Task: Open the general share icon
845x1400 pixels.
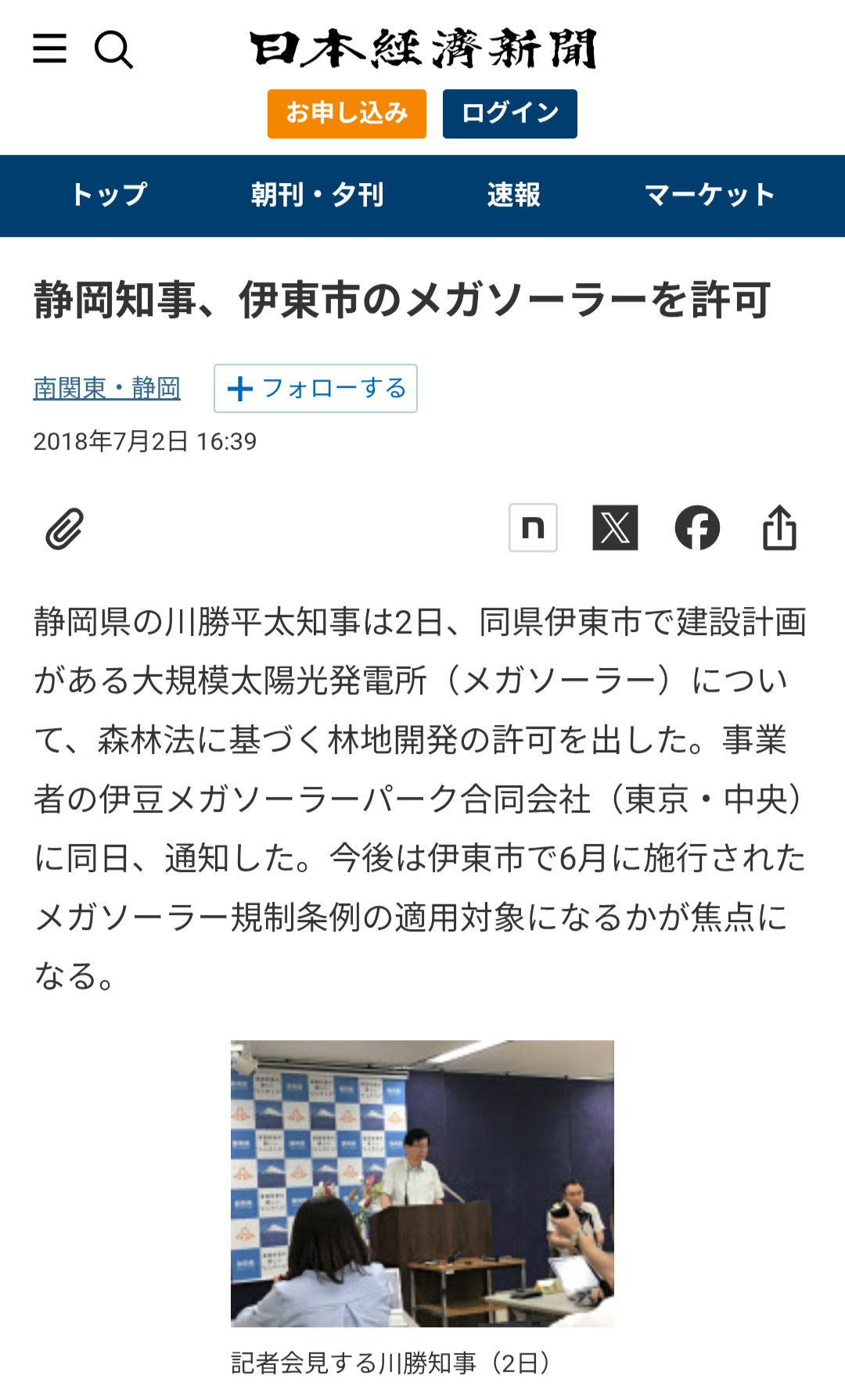Action: 779,528
